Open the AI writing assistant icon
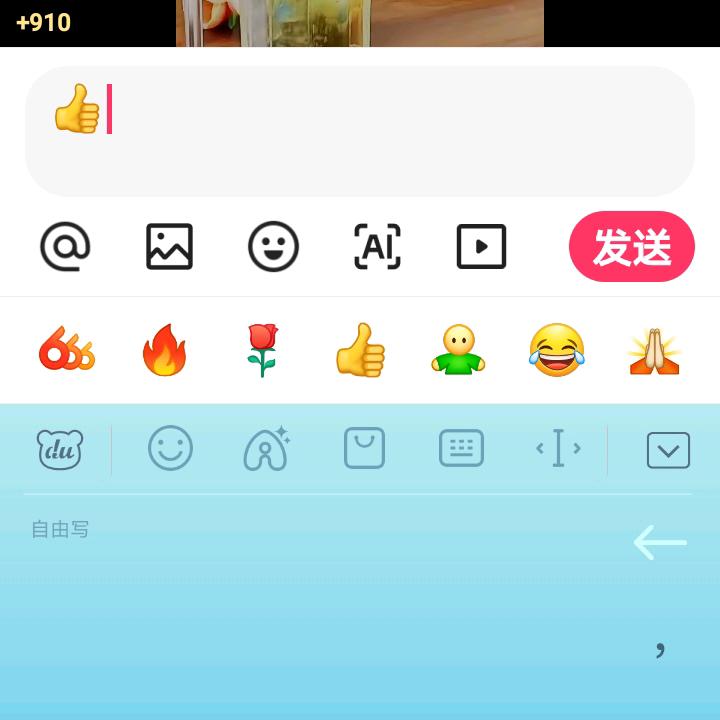 [x=377, y=246]
